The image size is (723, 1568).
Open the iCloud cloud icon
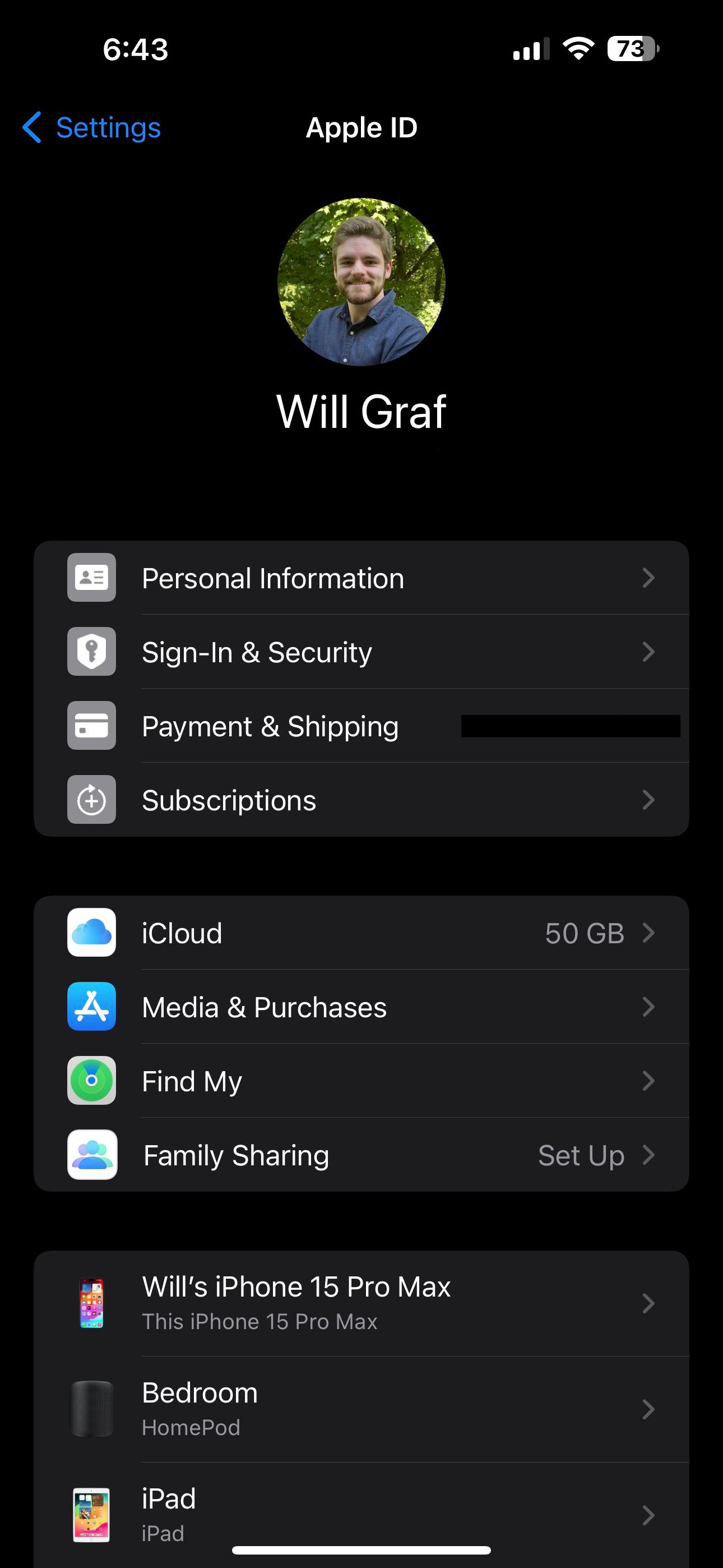[91, 933]
